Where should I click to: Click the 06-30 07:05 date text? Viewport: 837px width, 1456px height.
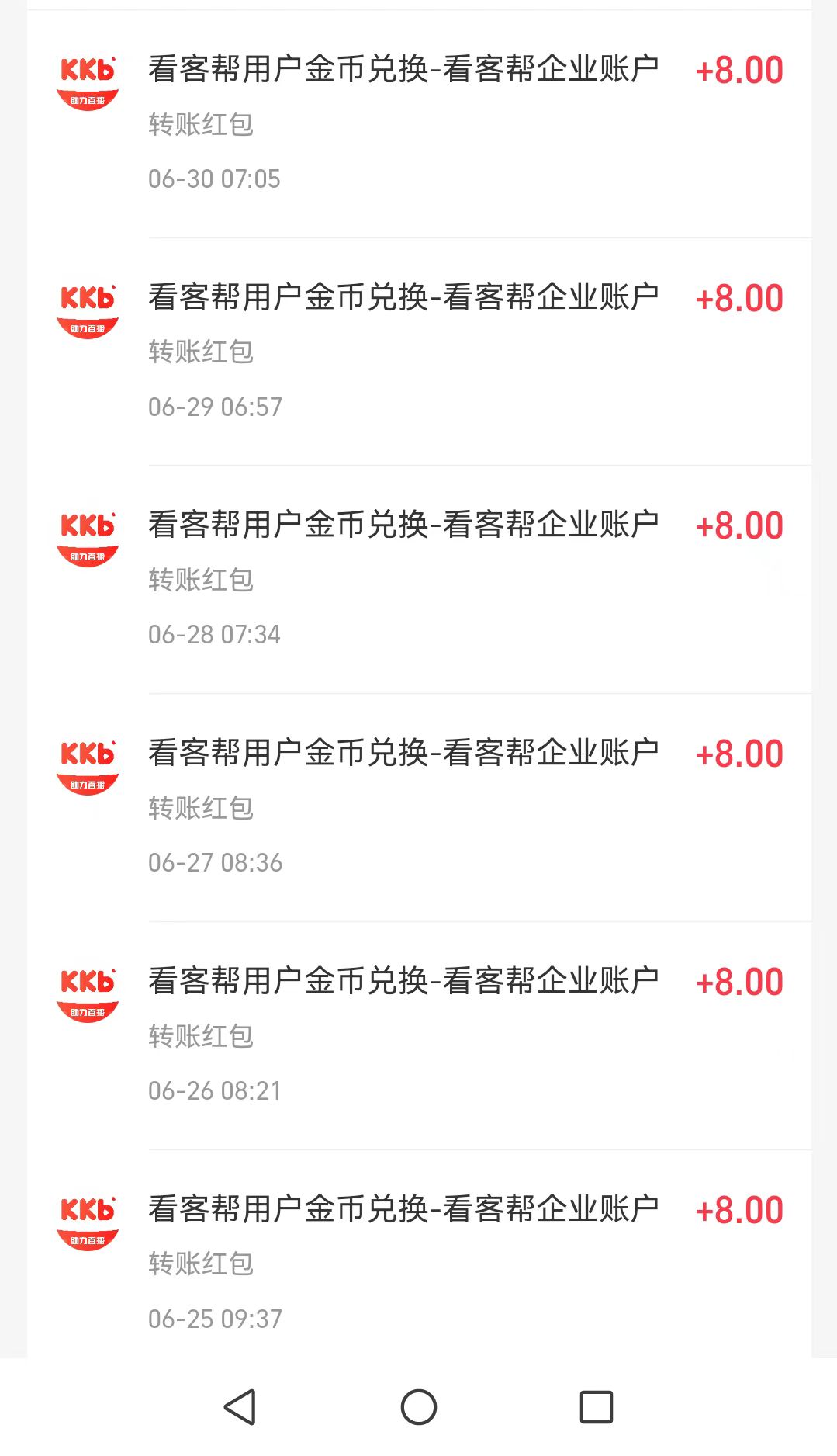pyautogui.click(x=216, y=179)
